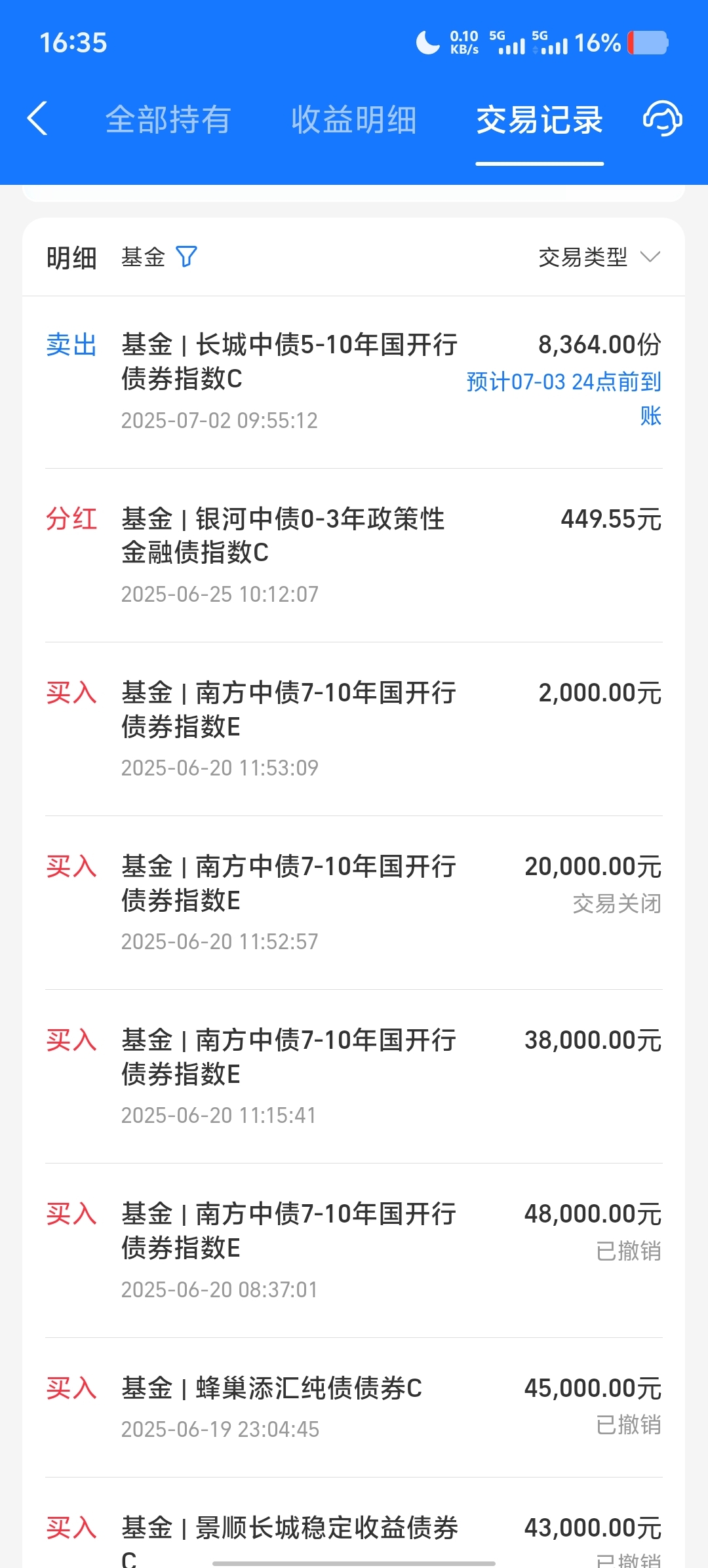Expand the 交易类型 dropdown
This screenshot has height=1568, width=708.
point(599,257)
